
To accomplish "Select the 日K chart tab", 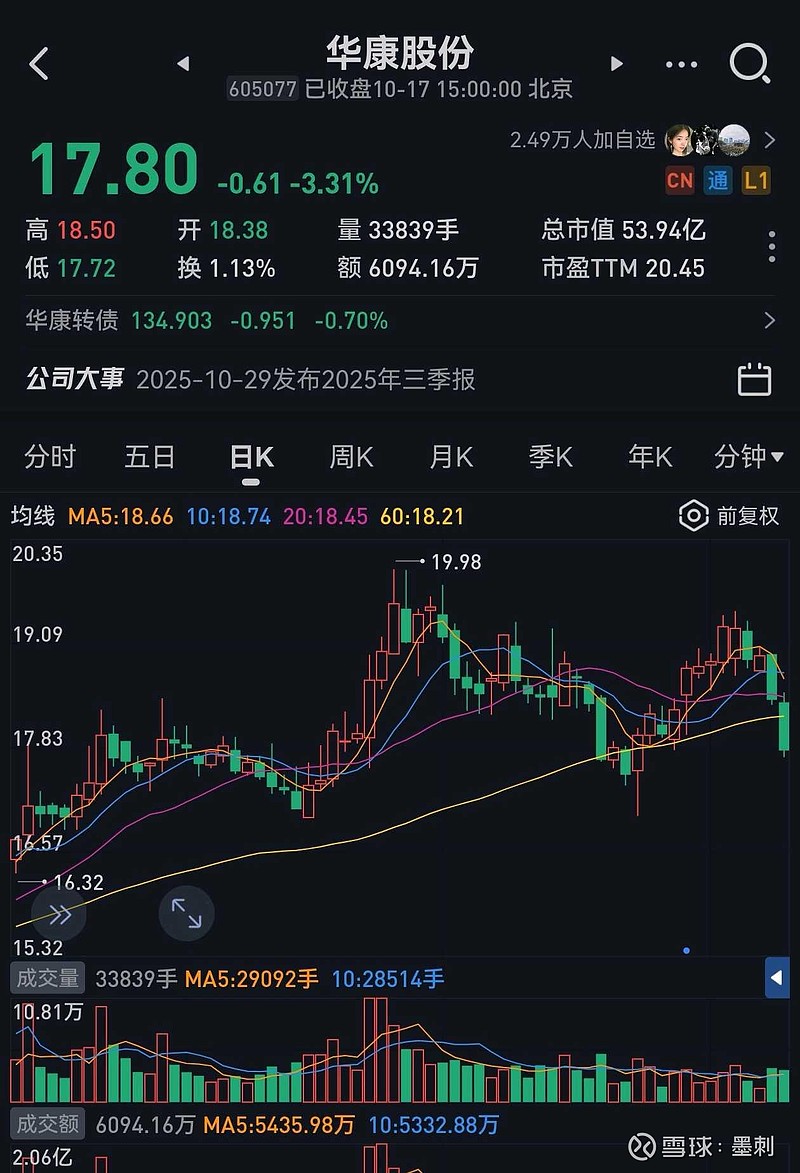I will pyautogui.click(x=251, y=458).
